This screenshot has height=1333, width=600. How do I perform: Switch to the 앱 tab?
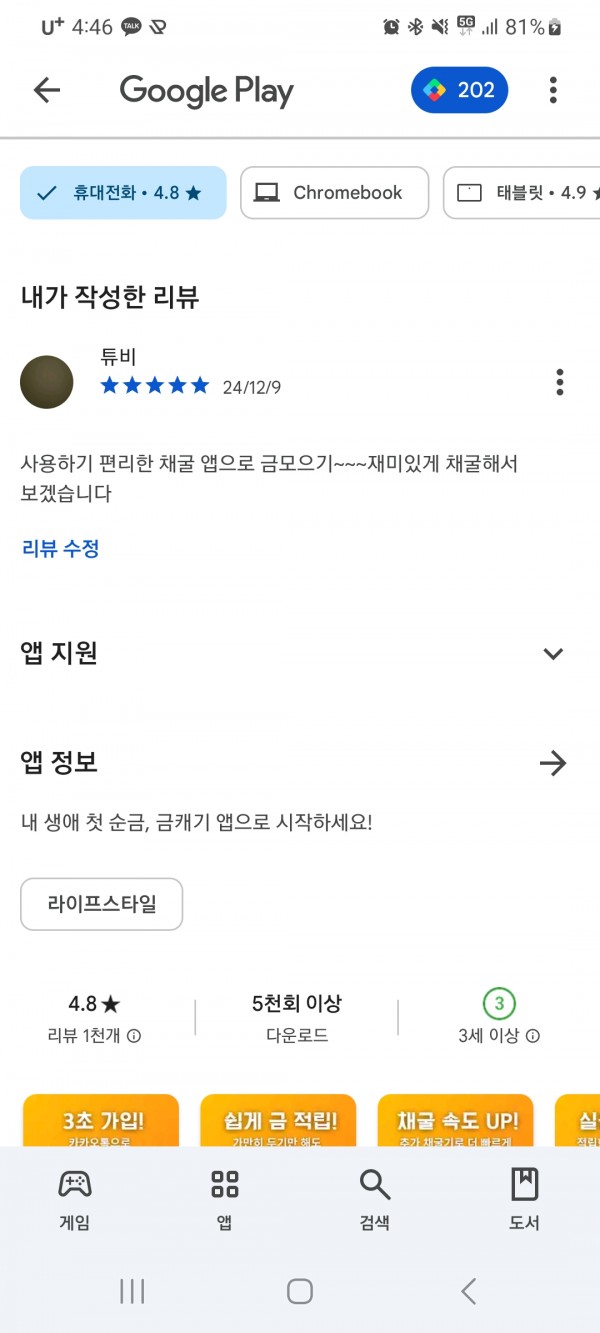click(x=225, y=1199)
